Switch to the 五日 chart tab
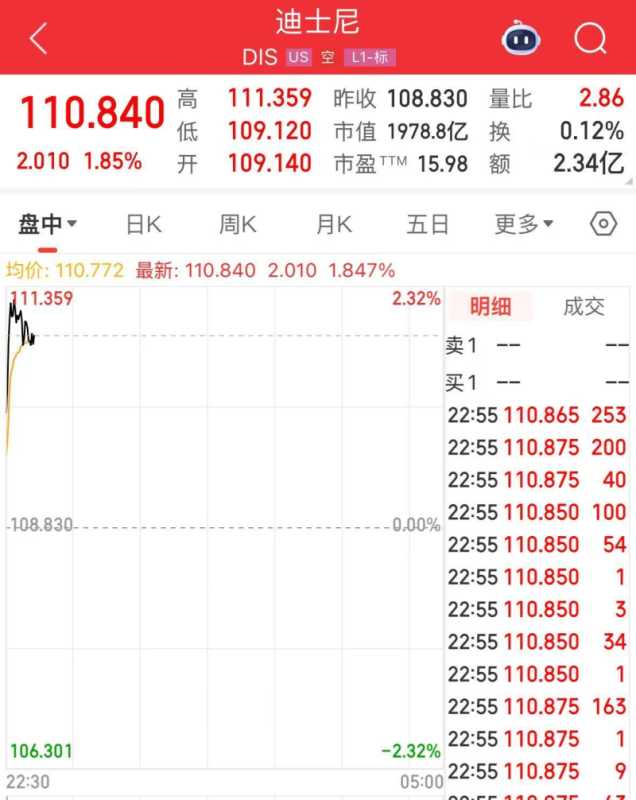Screen dimensions: 636x800 click(428, 225)
